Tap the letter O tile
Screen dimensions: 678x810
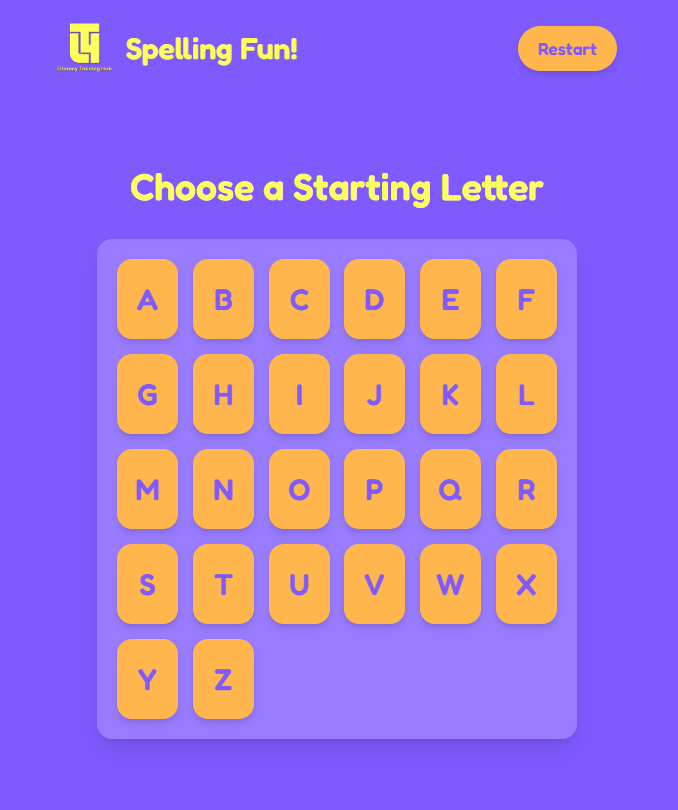[x=299, y=489]
